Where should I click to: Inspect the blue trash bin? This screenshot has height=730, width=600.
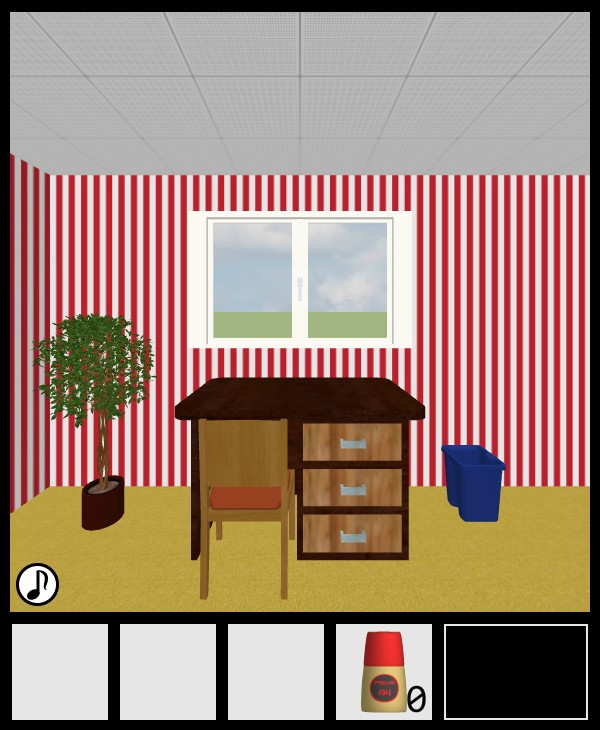pyautogui.click(x=474, y=483)
